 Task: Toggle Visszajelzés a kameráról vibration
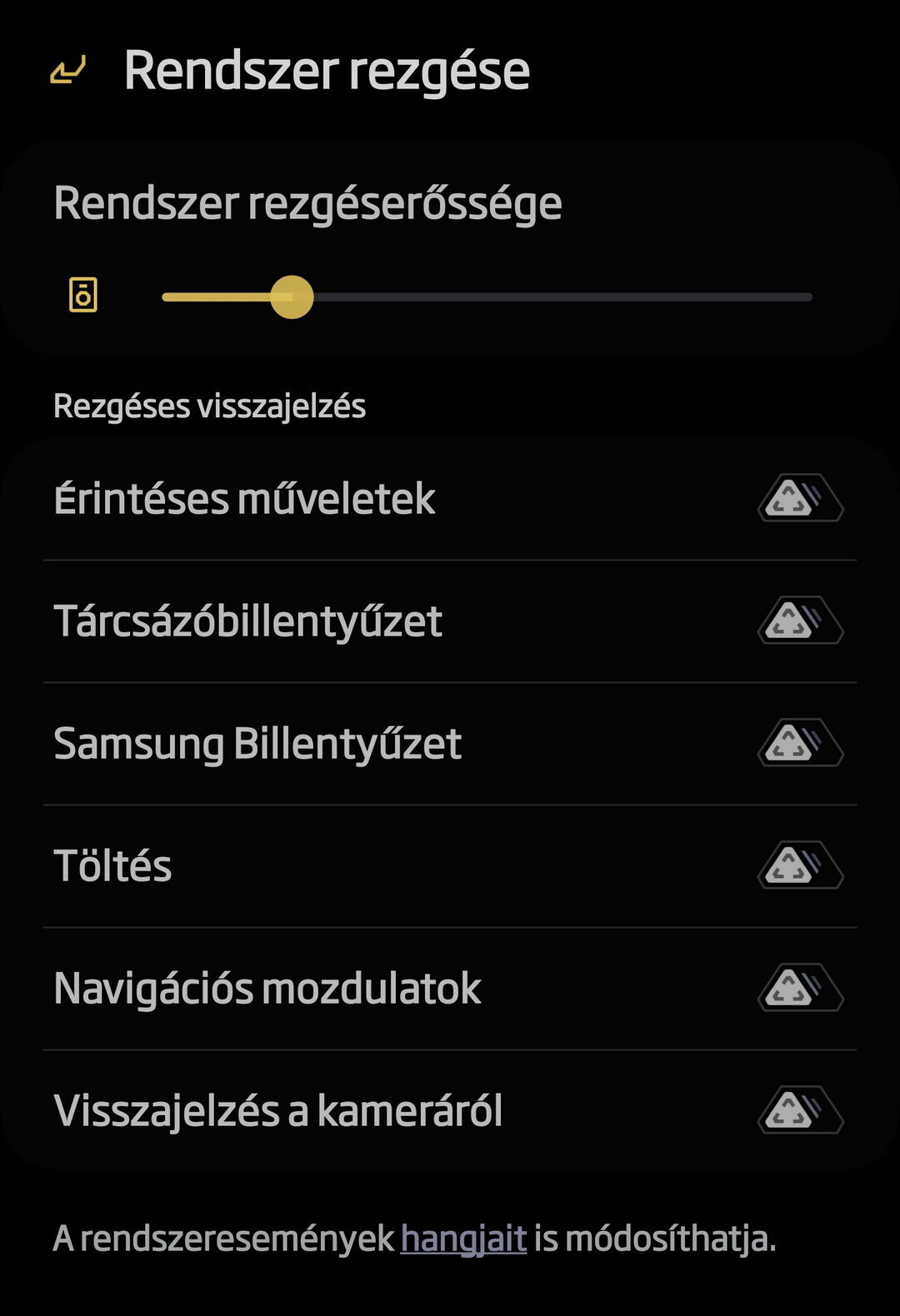800,1111
